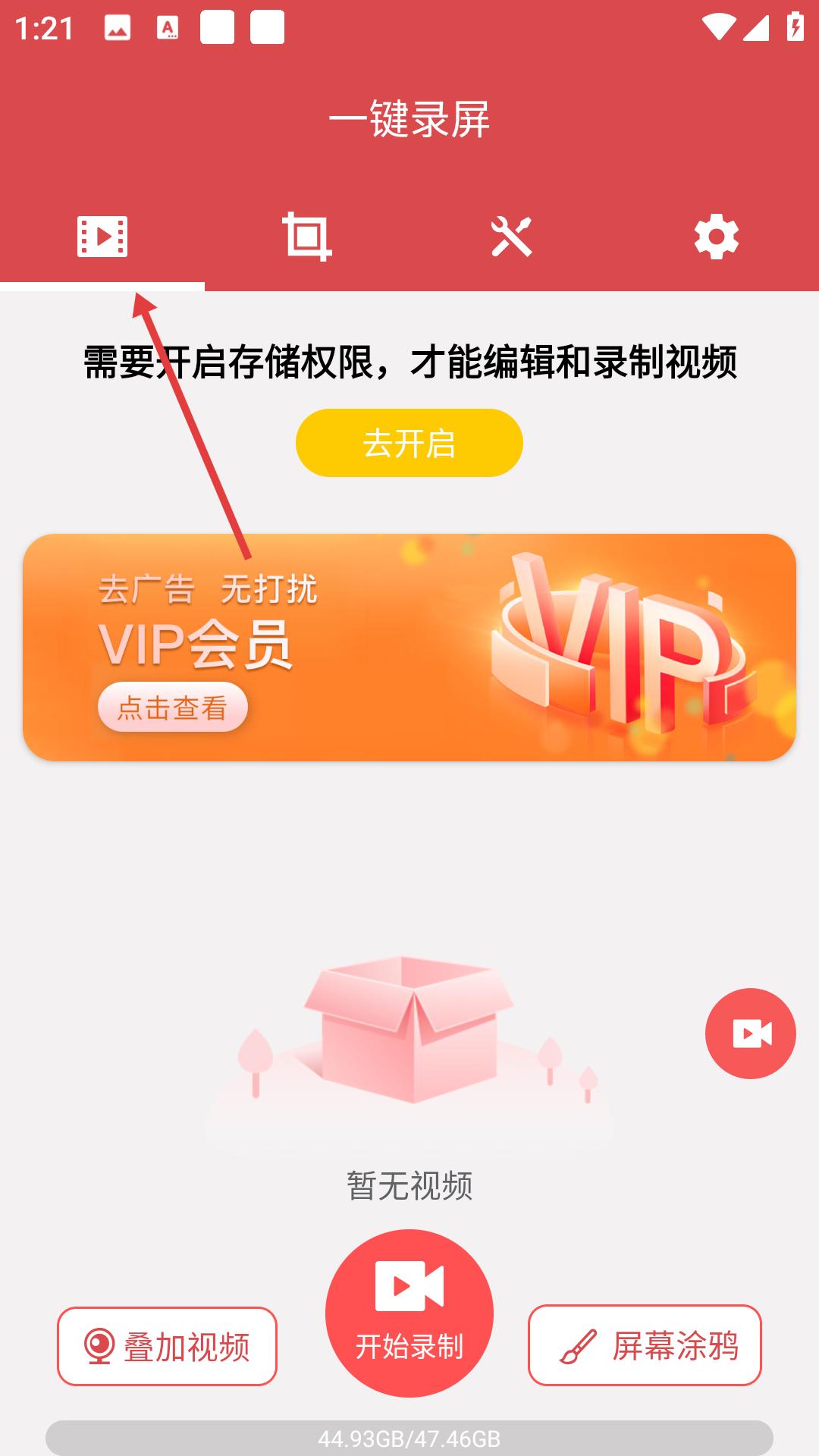Tap the floating camera record button
This screenshot has width=819, height=1456.
tap(751, 1034)
